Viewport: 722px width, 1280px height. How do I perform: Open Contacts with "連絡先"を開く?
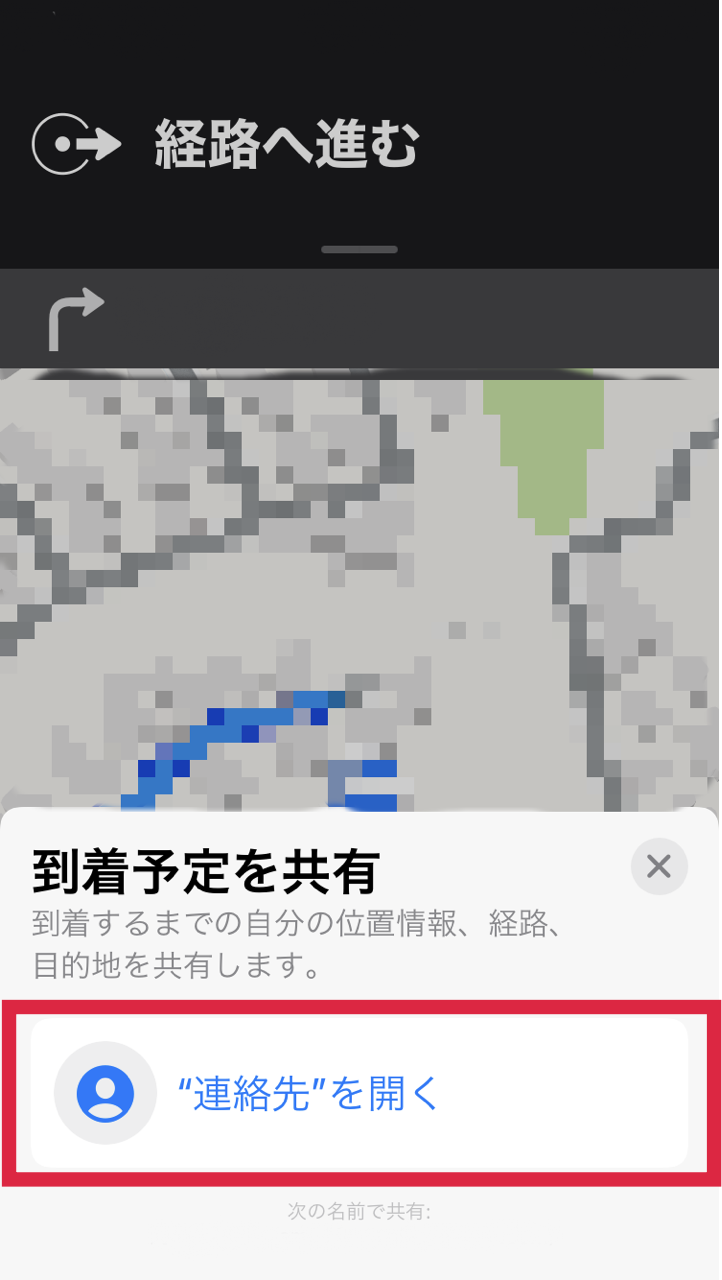(x=358, y=1093)
